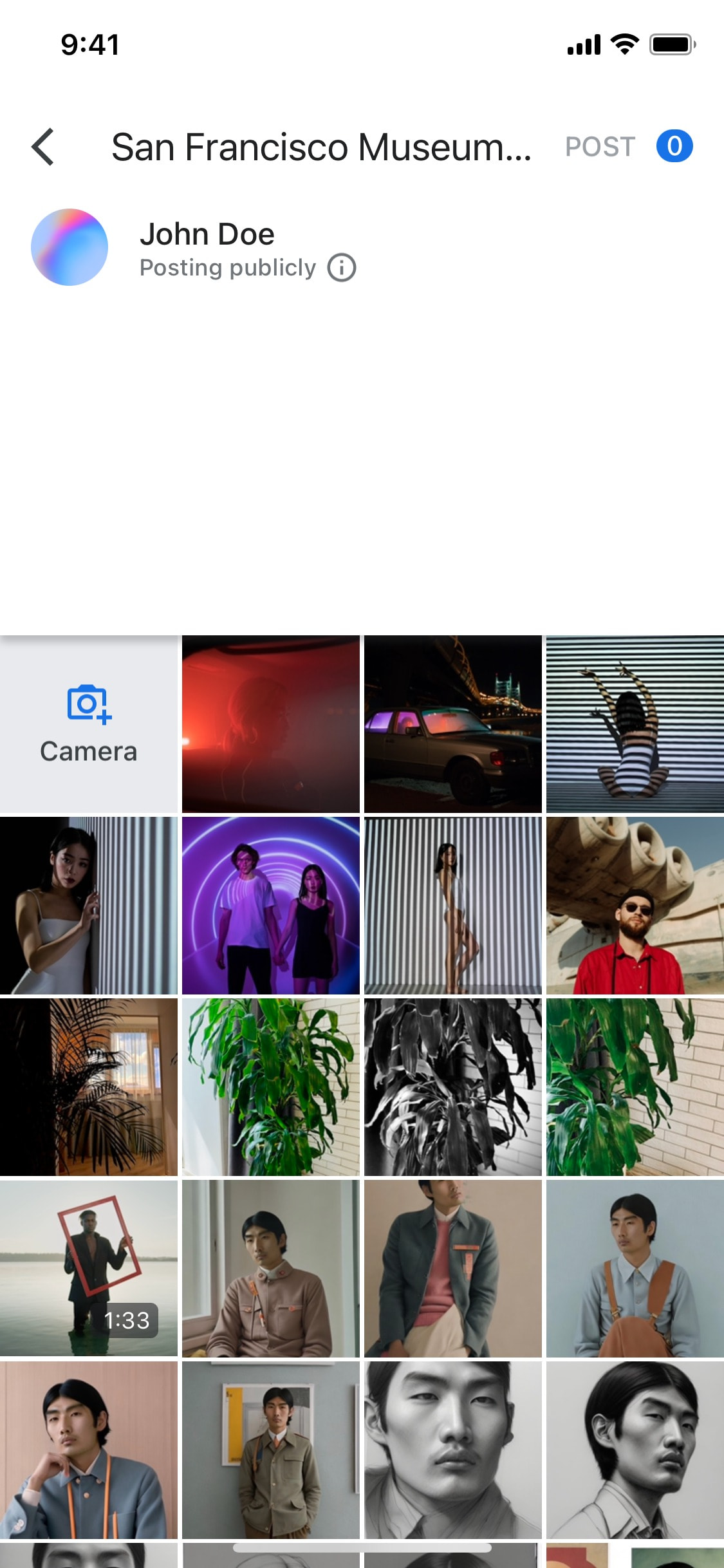Pick the man in red shirt photo
Screen dimensions: 724x1568
(x=635, y=906)
